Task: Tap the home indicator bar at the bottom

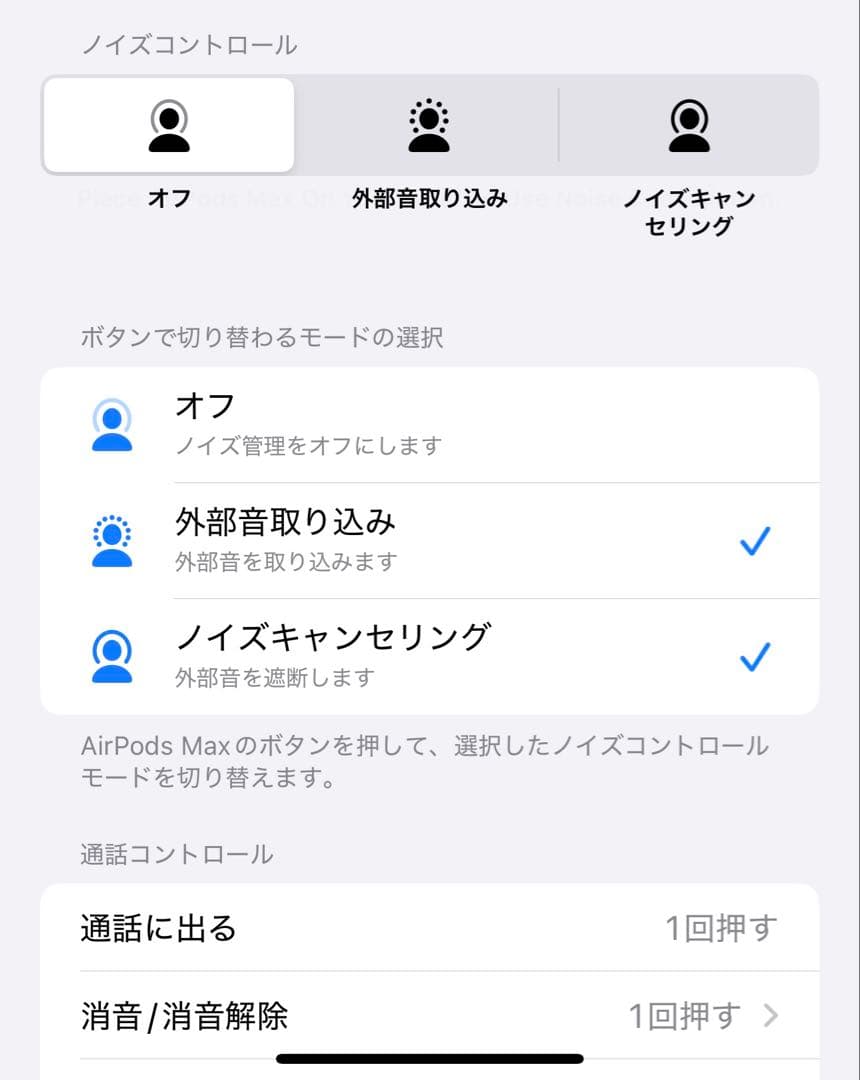Action: (430, 1056)
